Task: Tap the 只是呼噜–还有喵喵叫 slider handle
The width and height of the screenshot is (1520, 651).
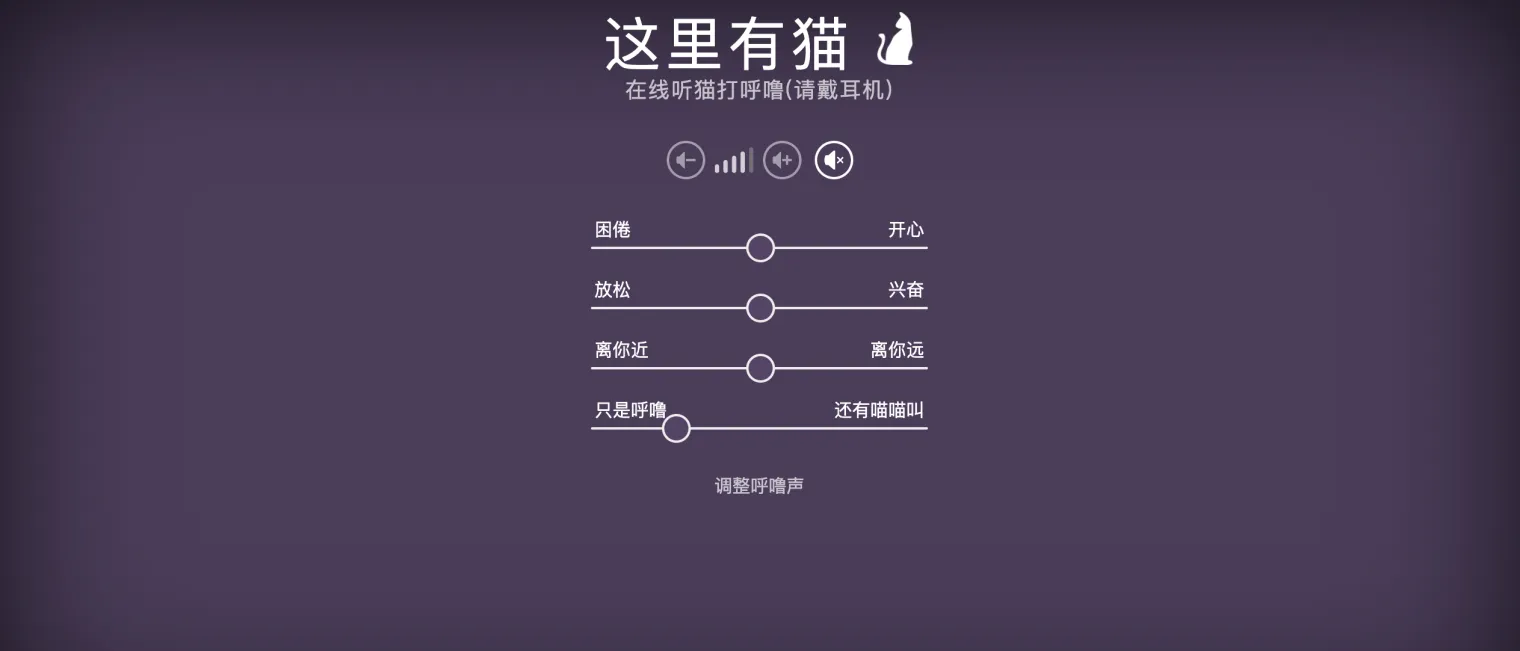Action: pos(676,428)
